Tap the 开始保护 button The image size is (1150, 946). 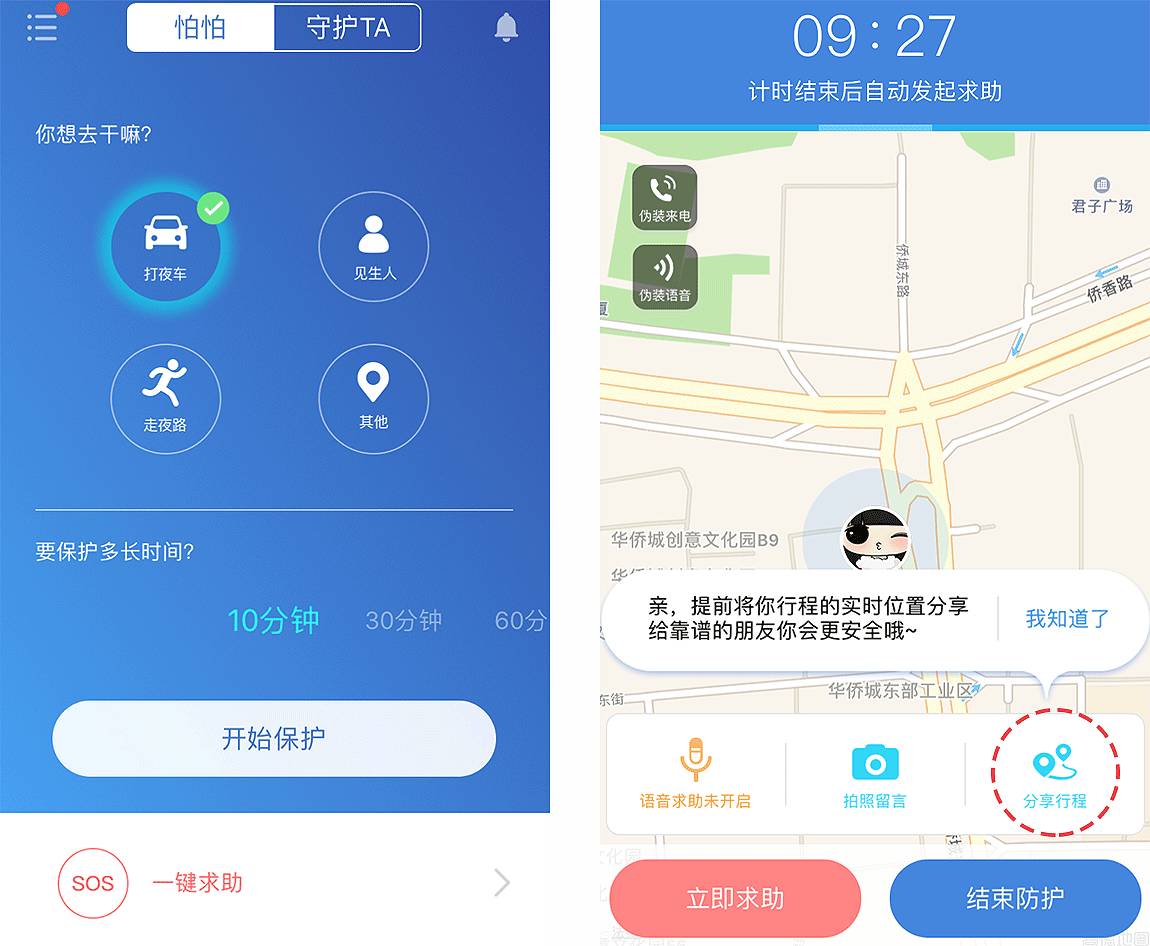point(273,739)
